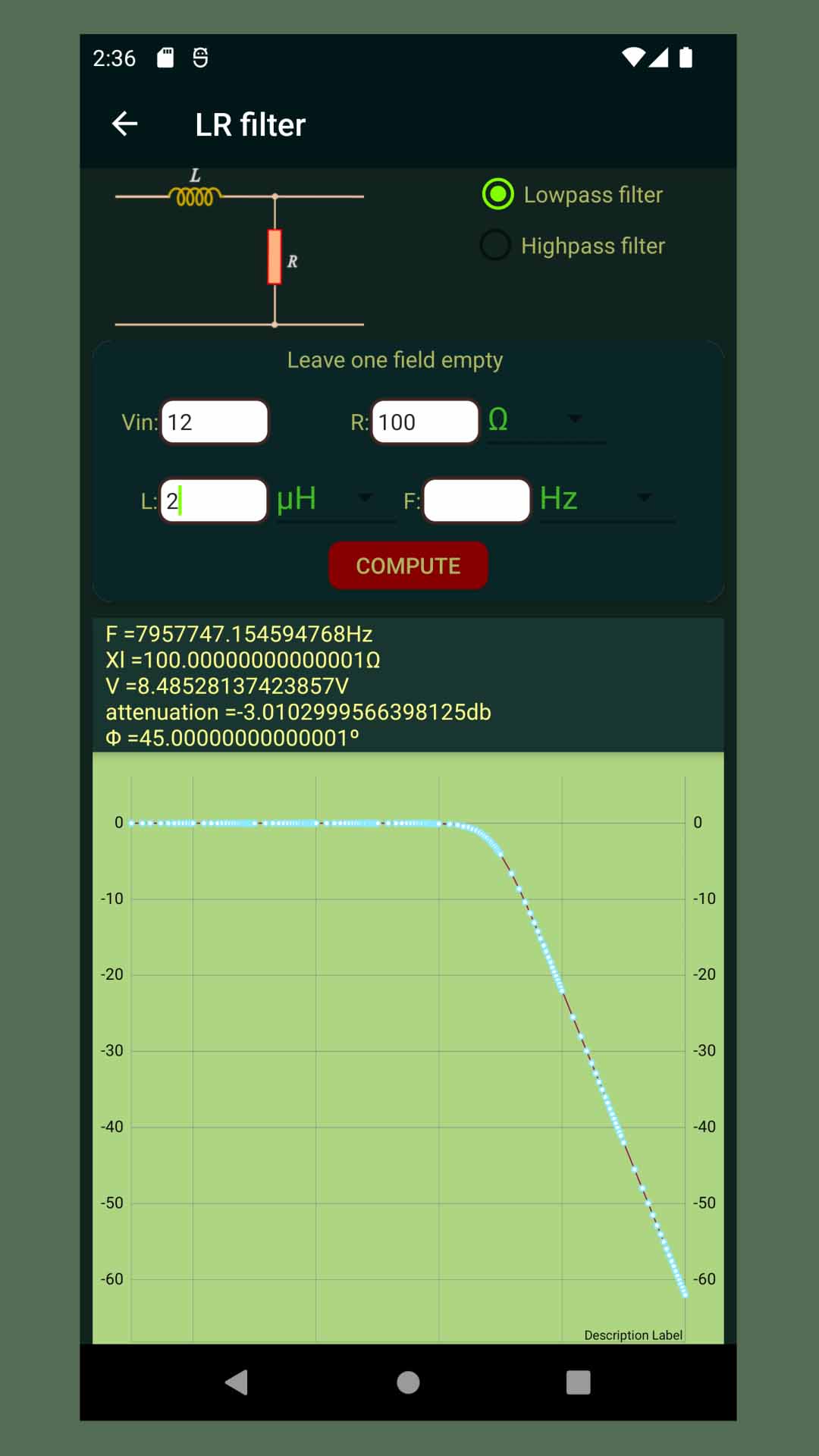Tap the Vin input field
This screenshot has height=1456, width=819.
point(215,422)
